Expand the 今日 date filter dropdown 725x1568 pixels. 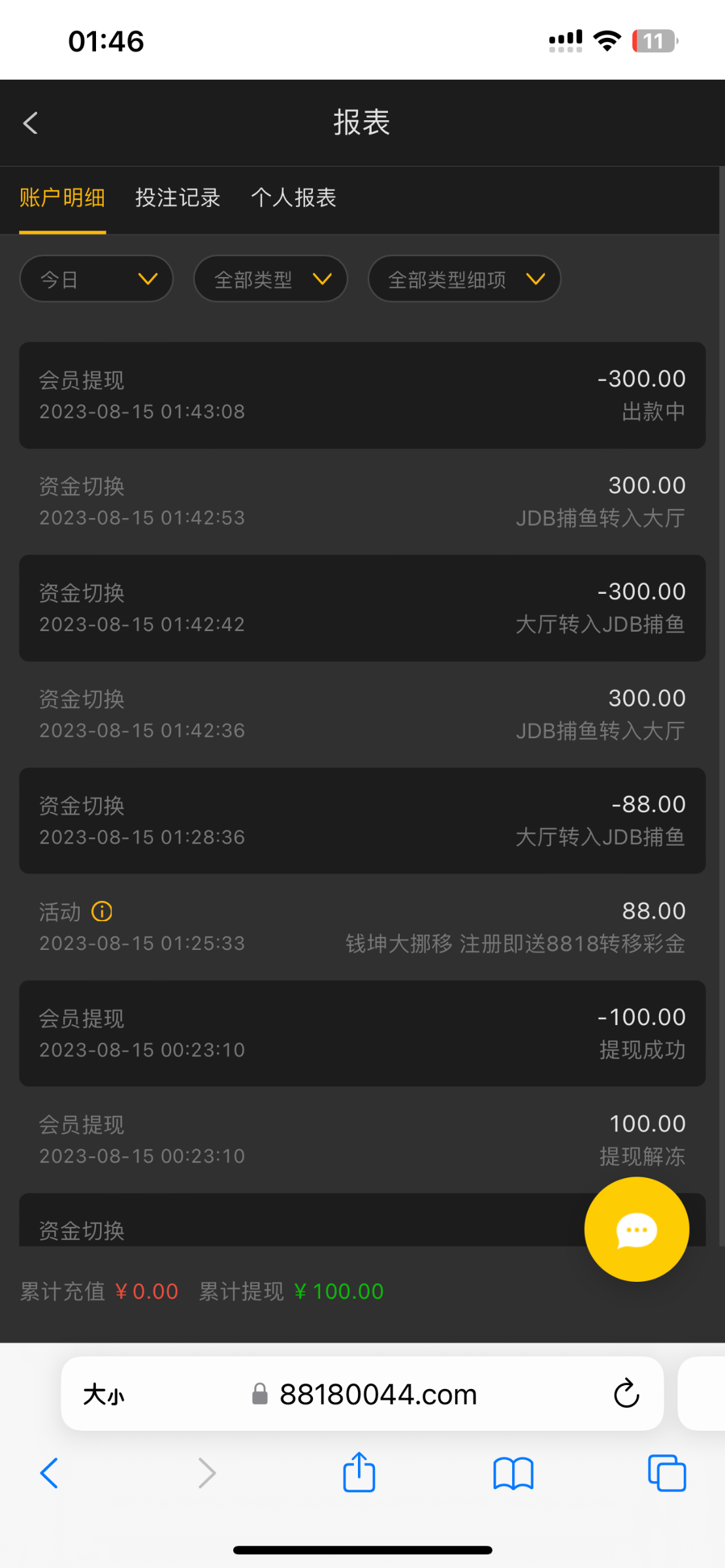click(96, 279)
